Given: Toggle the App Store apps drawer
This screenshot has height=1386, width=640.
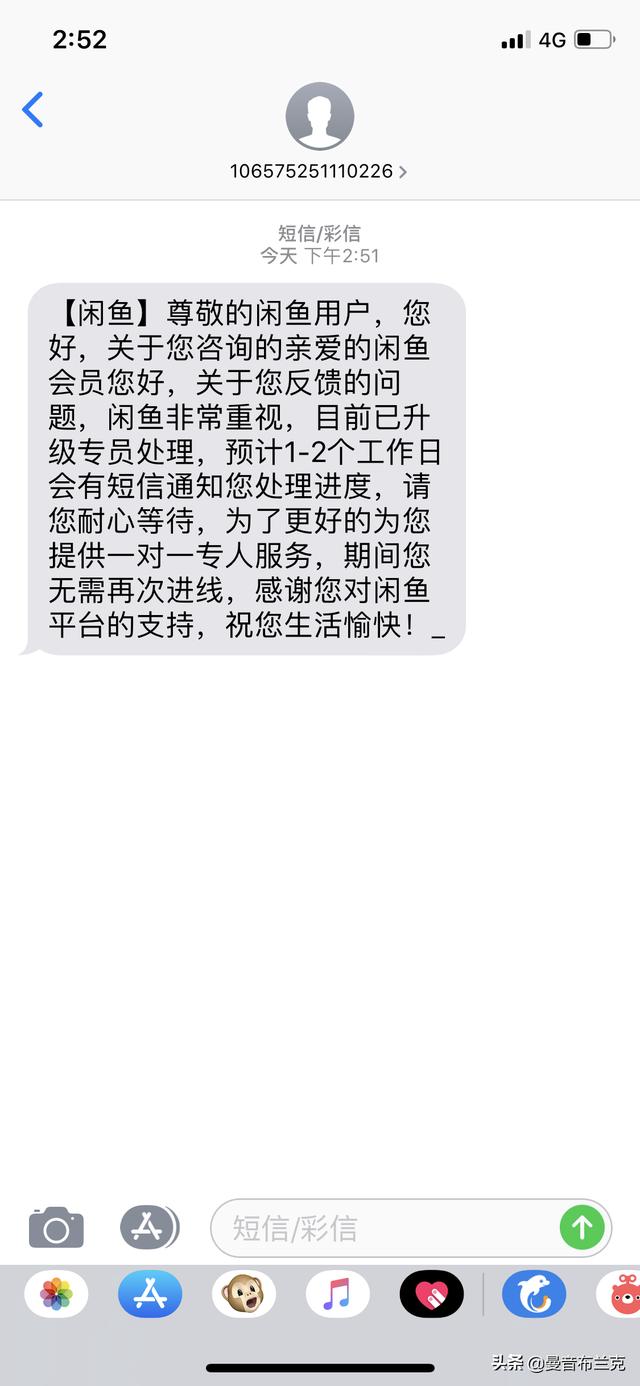Looking at the screenshot, I should point(149,1227).
